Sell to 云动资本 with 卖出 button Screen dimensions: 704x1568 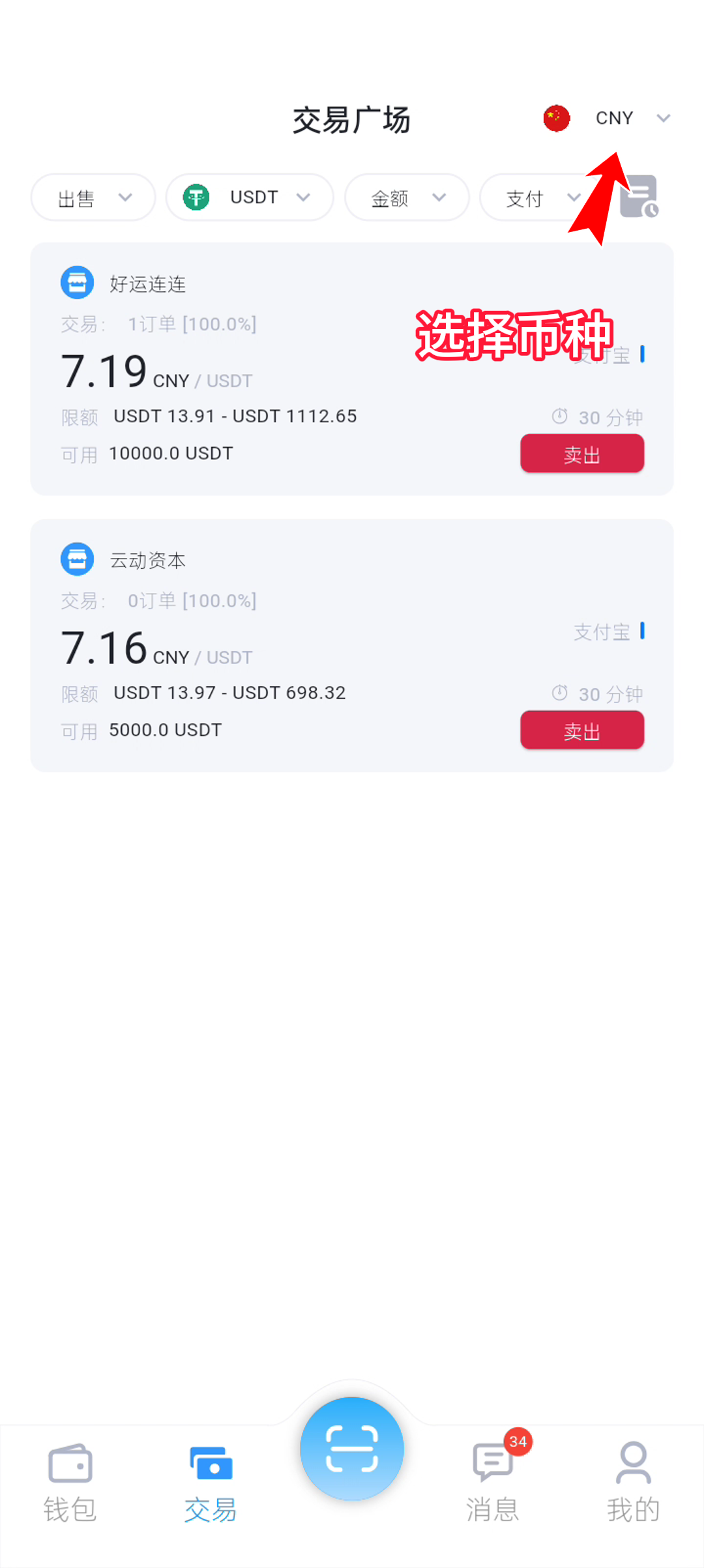(x=581, y=731)
